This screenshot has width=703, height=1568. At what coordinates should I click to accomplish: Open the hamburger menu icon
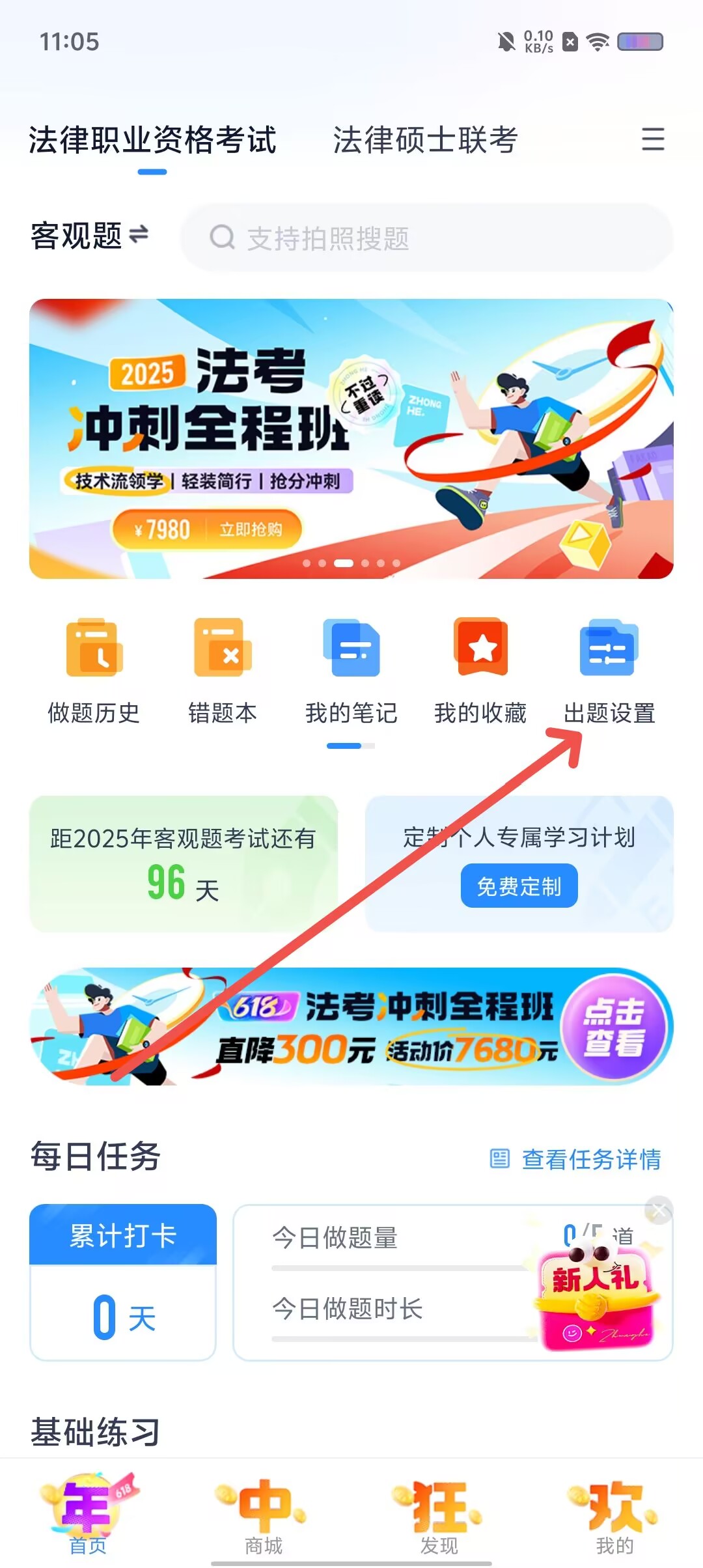pyautogui.click(x=652, y=139)
